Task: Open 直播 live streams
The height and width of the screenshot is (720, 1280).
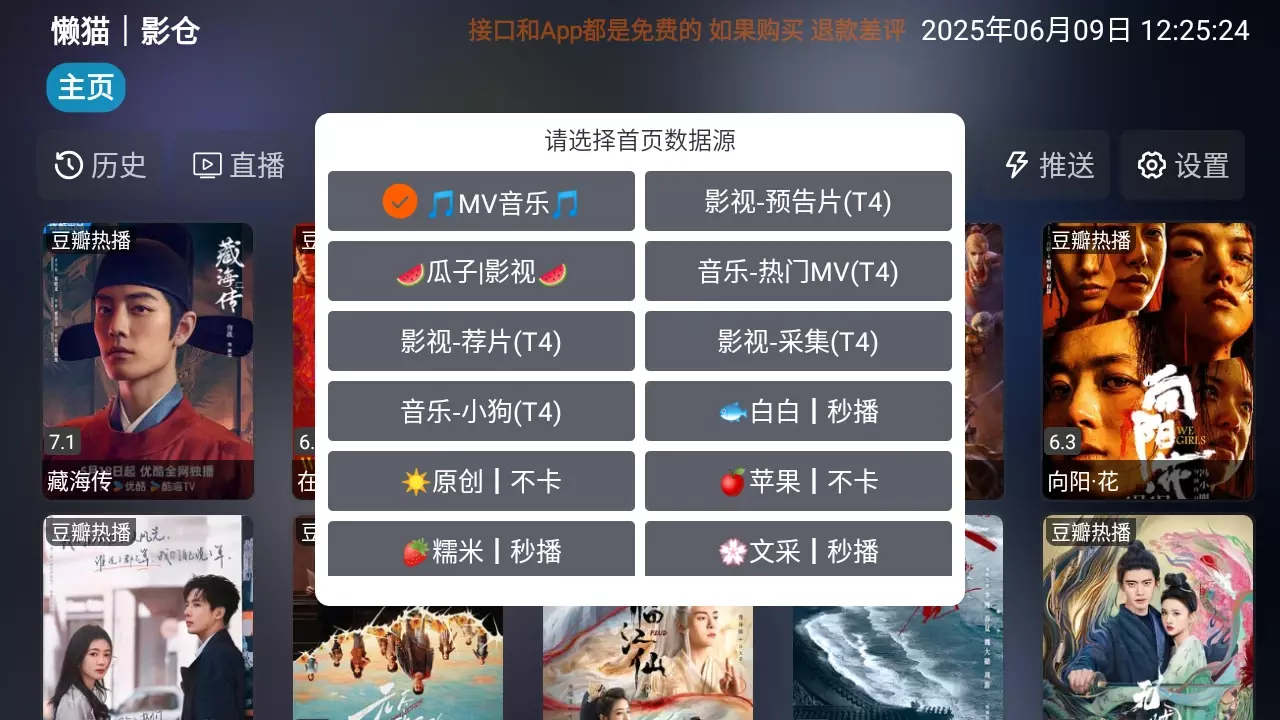Action: [x=239, y=166]
